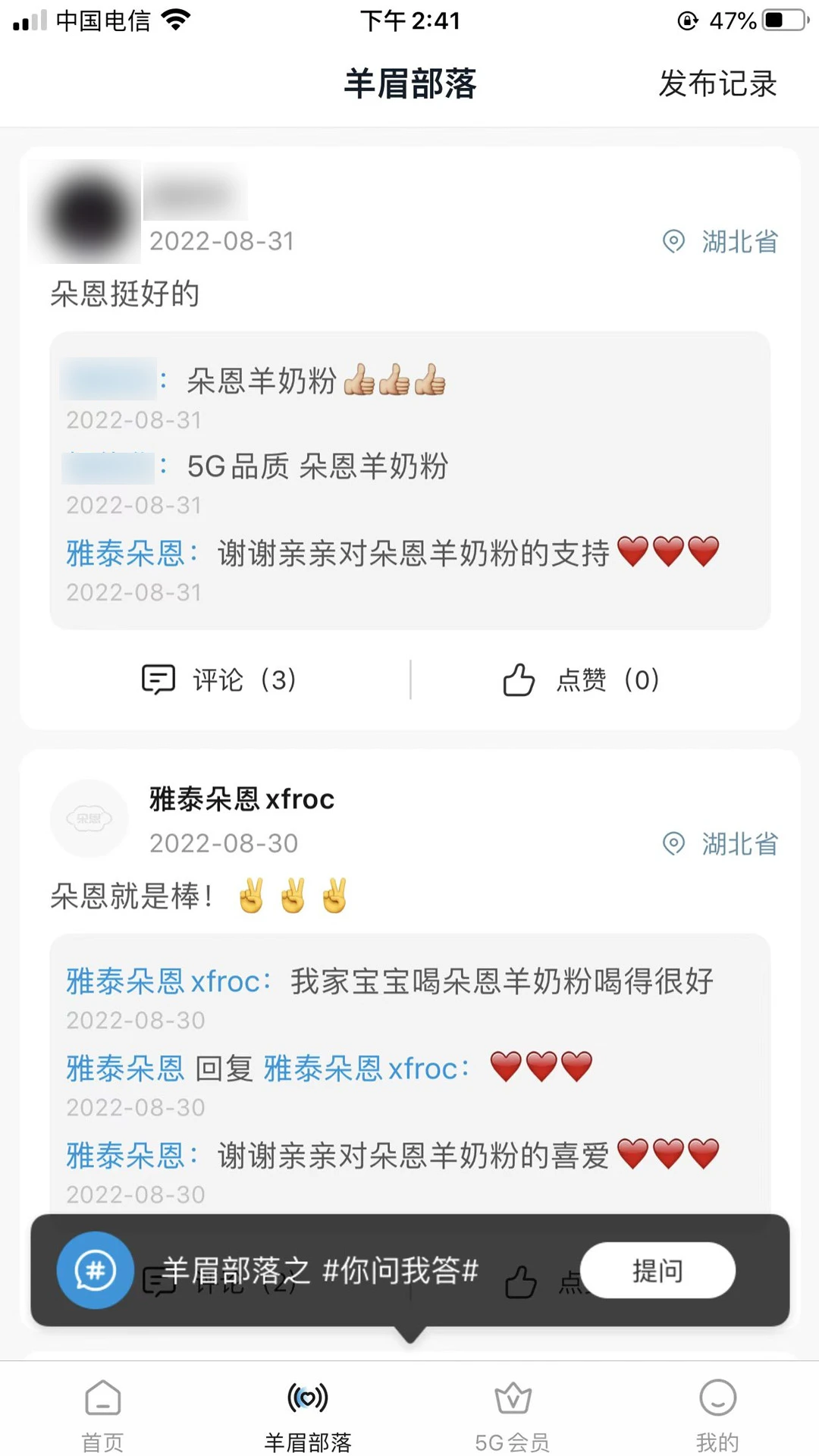819x1456 pixels.
Task: Like the 朵恩挺好的 post
Action: click(x=581, y=679)
